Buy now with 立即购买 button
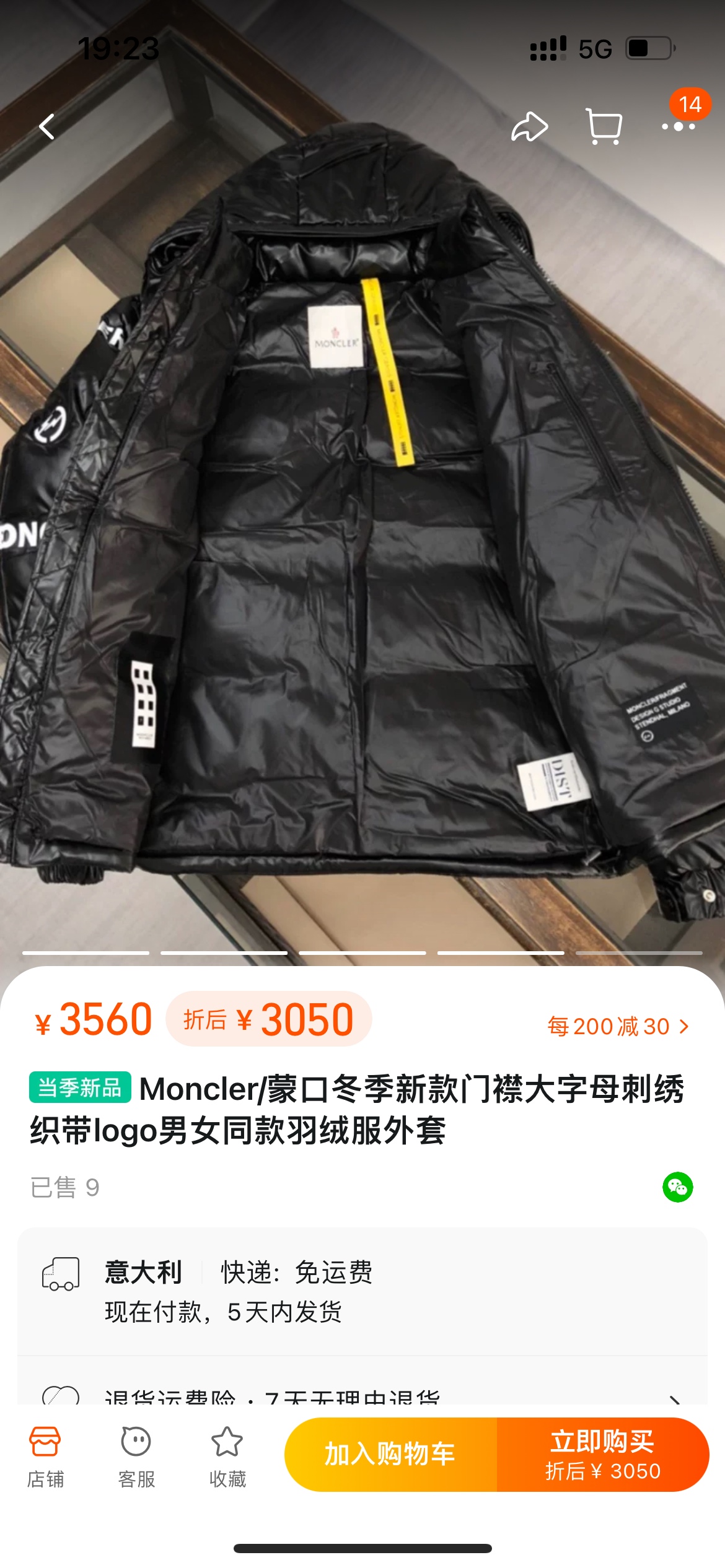The width and height of the screenshot is (725, 1568). (x=602, y=1454)
